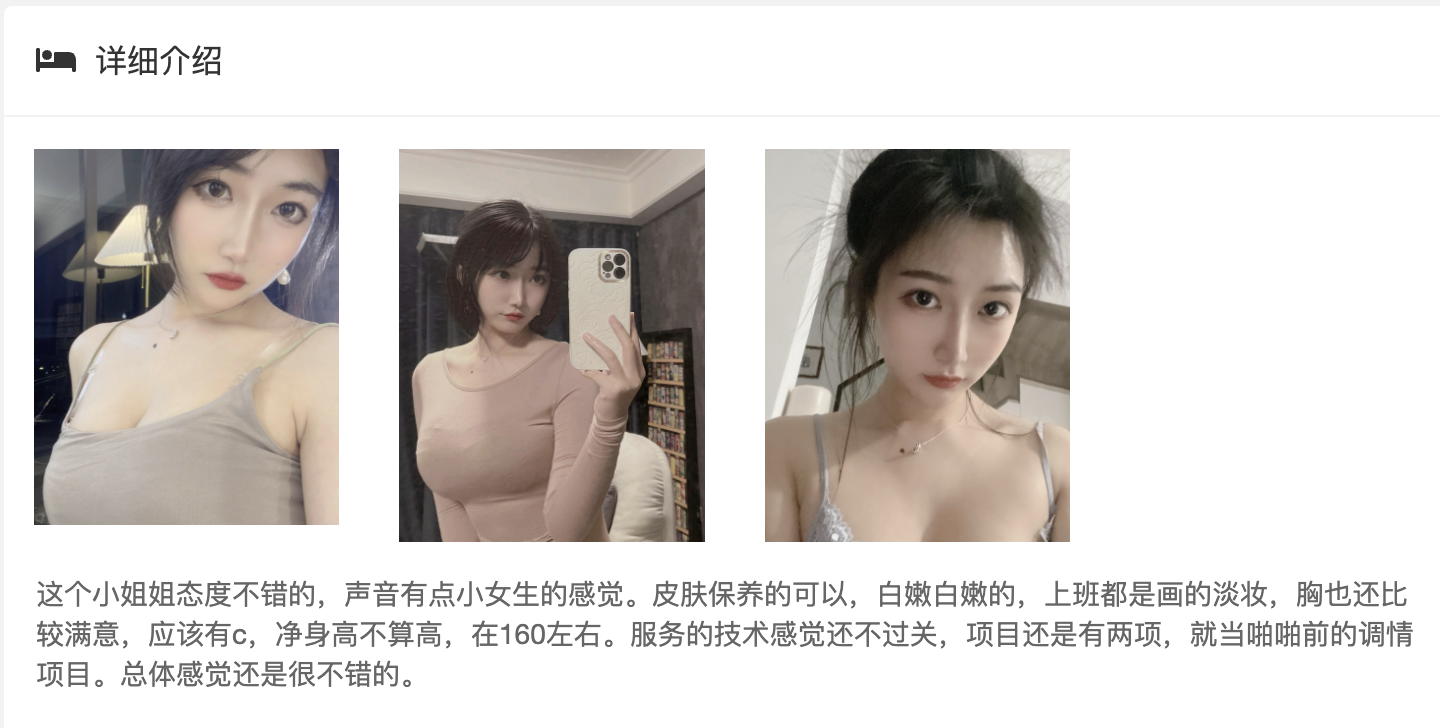Enlarge the photo showing the silver necklace
This screenshot has width=1440, height=728.
pos(916,345)
